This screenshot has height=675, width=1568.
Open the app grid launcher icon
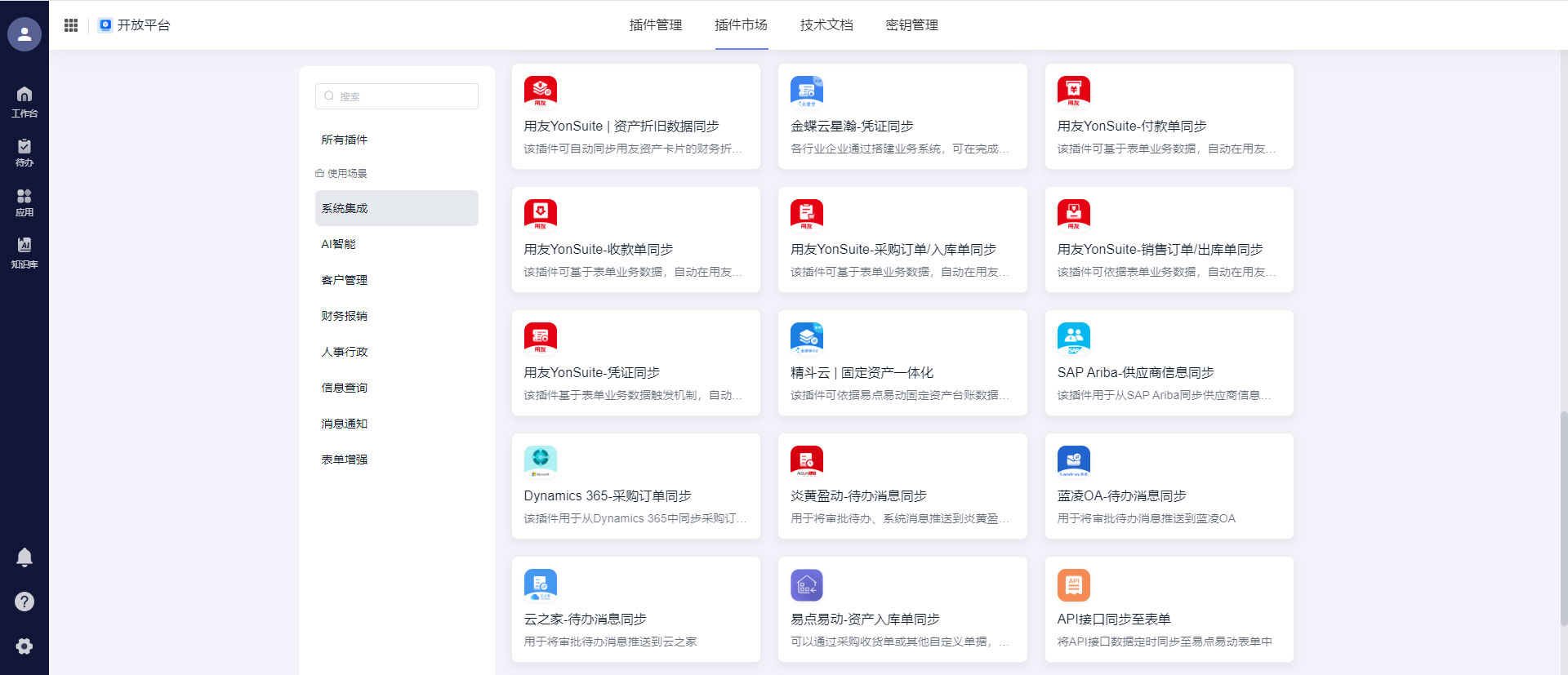pos(71,25)
